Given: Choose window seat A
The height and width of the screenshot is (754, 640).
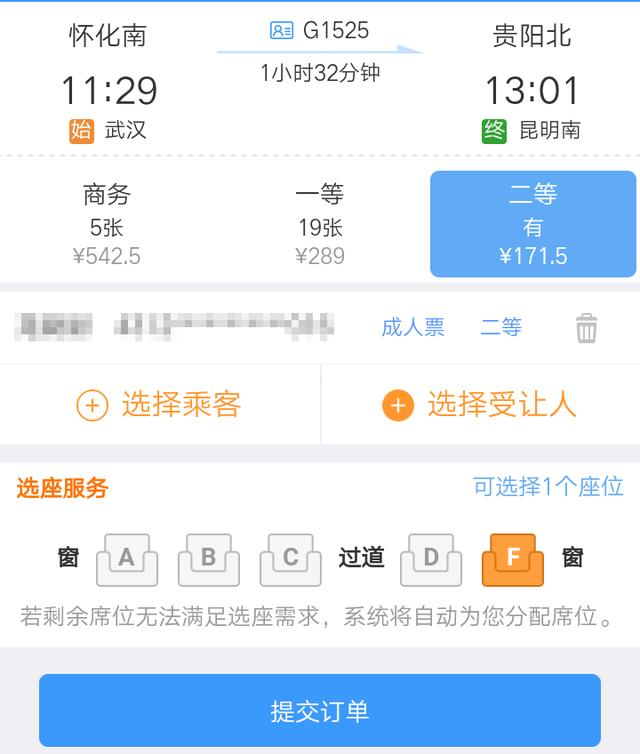Looking at the screenshot, I should pos(127,560).
